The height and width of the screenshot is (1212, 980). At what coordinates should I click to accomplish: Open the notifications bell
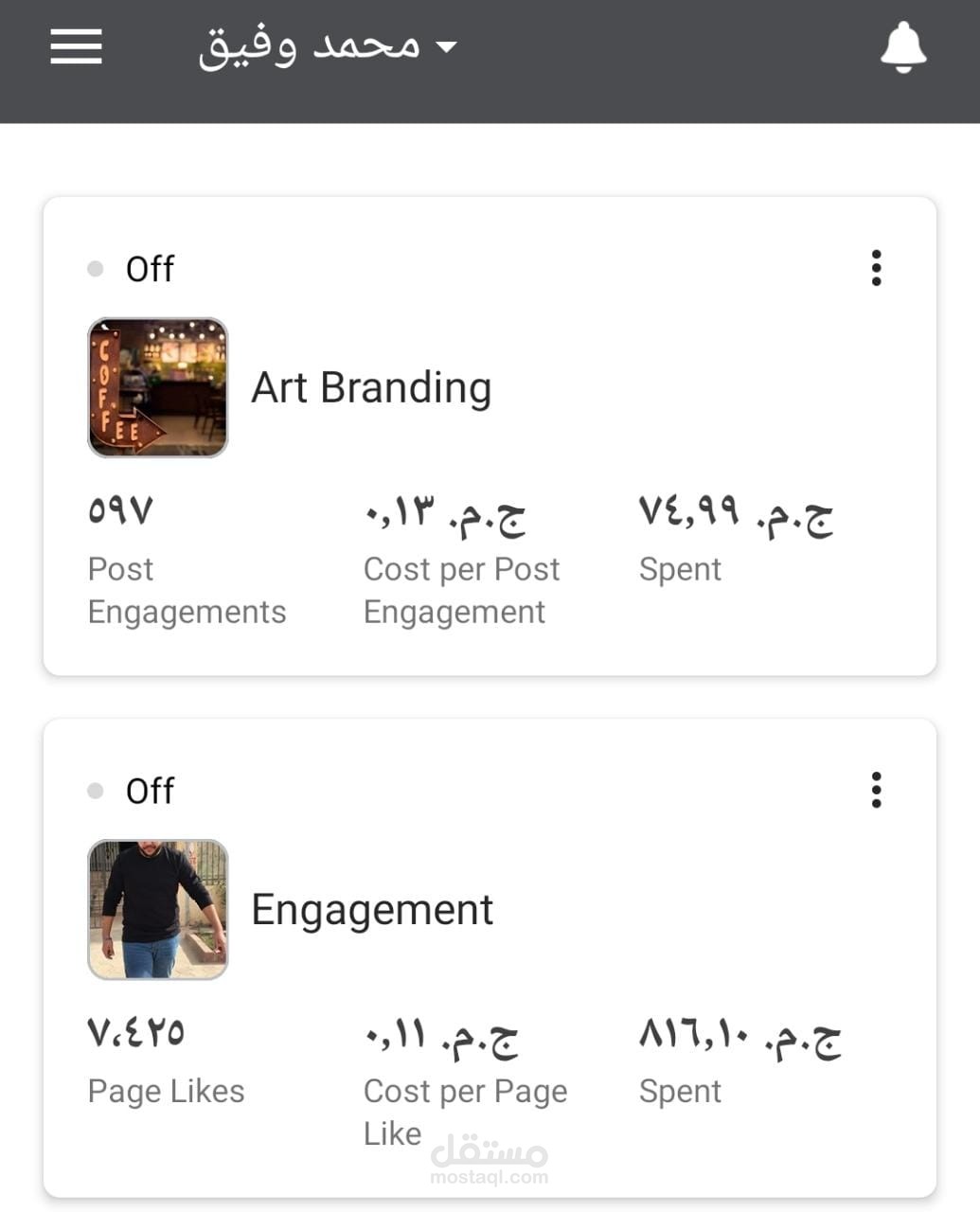tap(902, 47)
